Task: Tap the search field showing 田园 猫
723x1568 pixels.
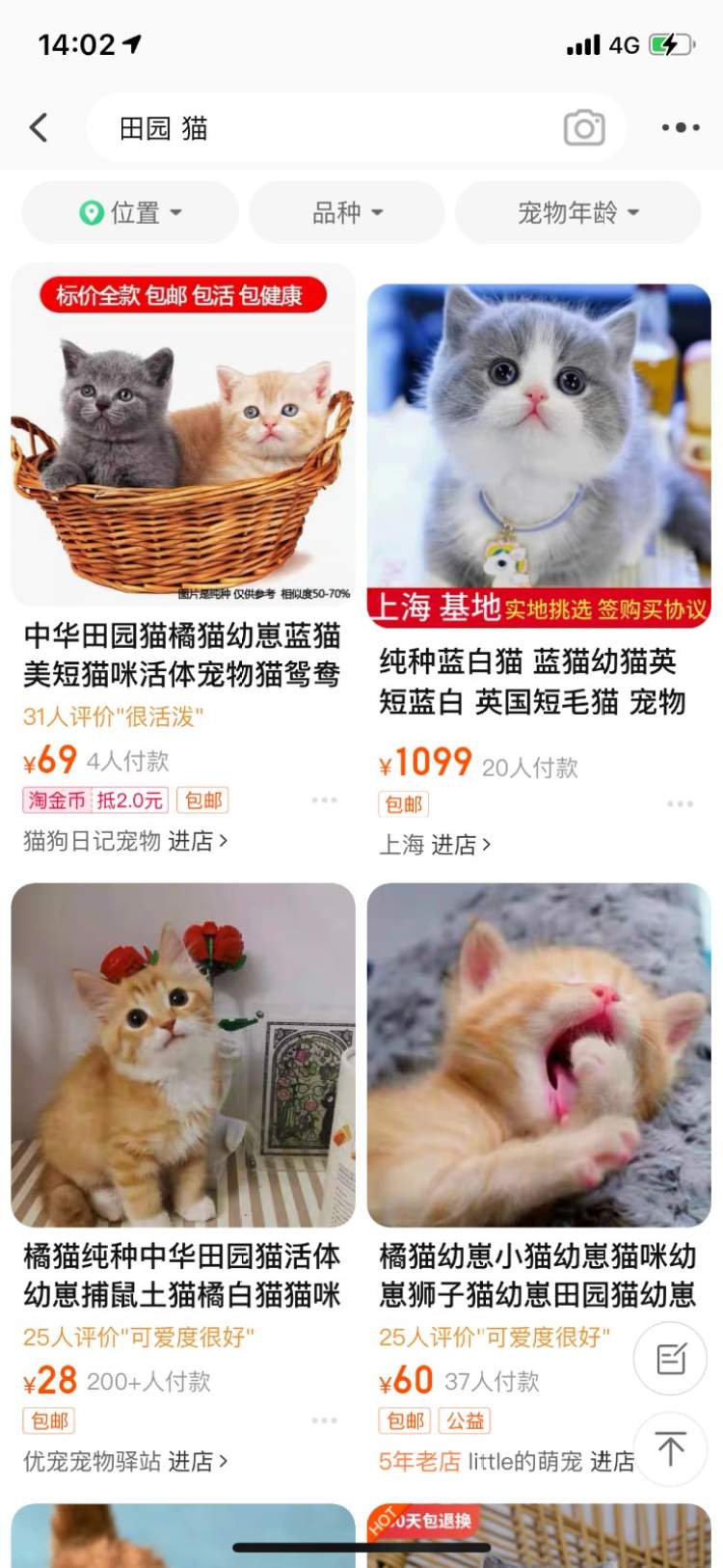Action: [x=318, y=127]
